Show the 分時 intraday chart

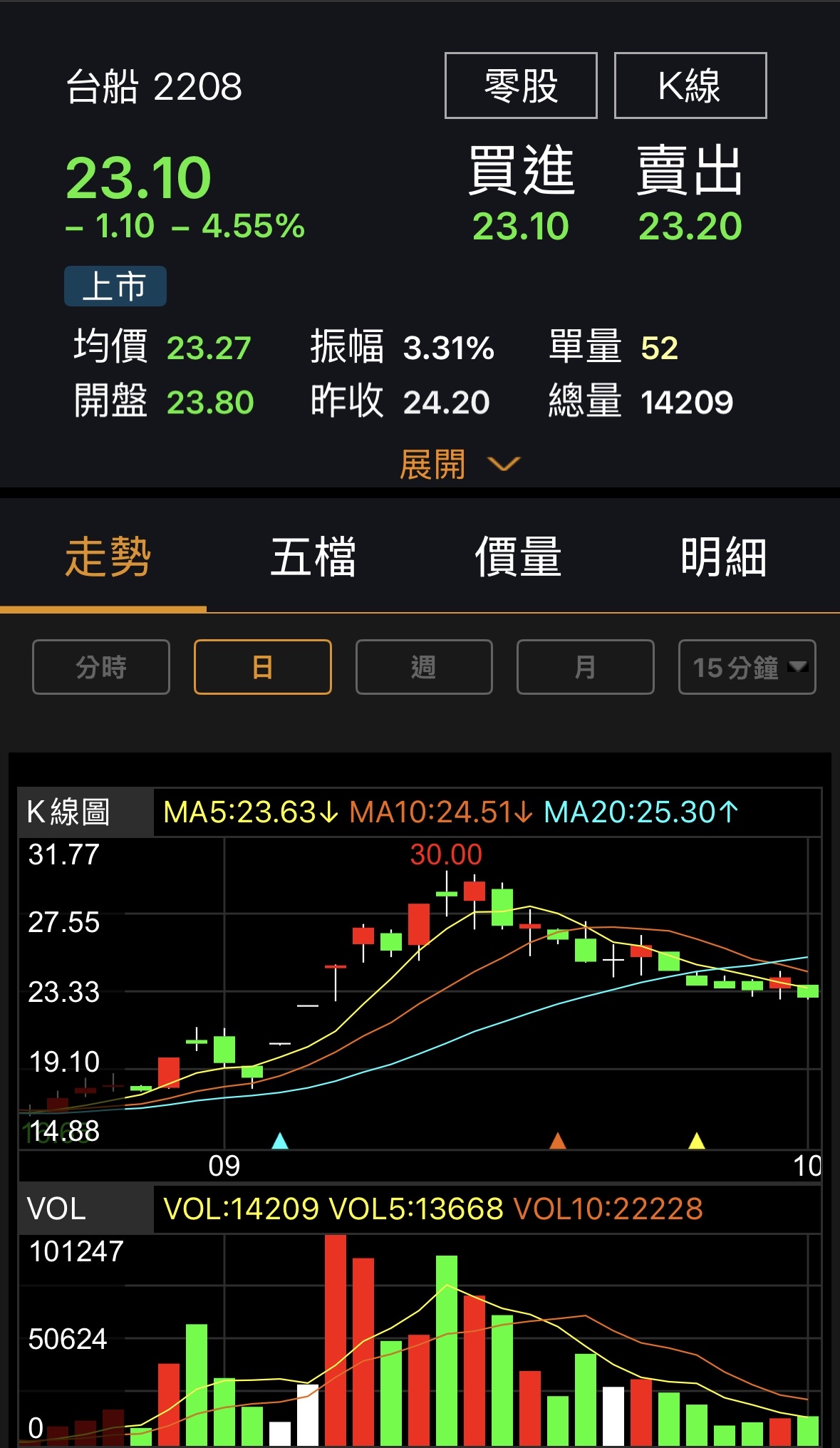pyautogui.click(x=101, y=667)
